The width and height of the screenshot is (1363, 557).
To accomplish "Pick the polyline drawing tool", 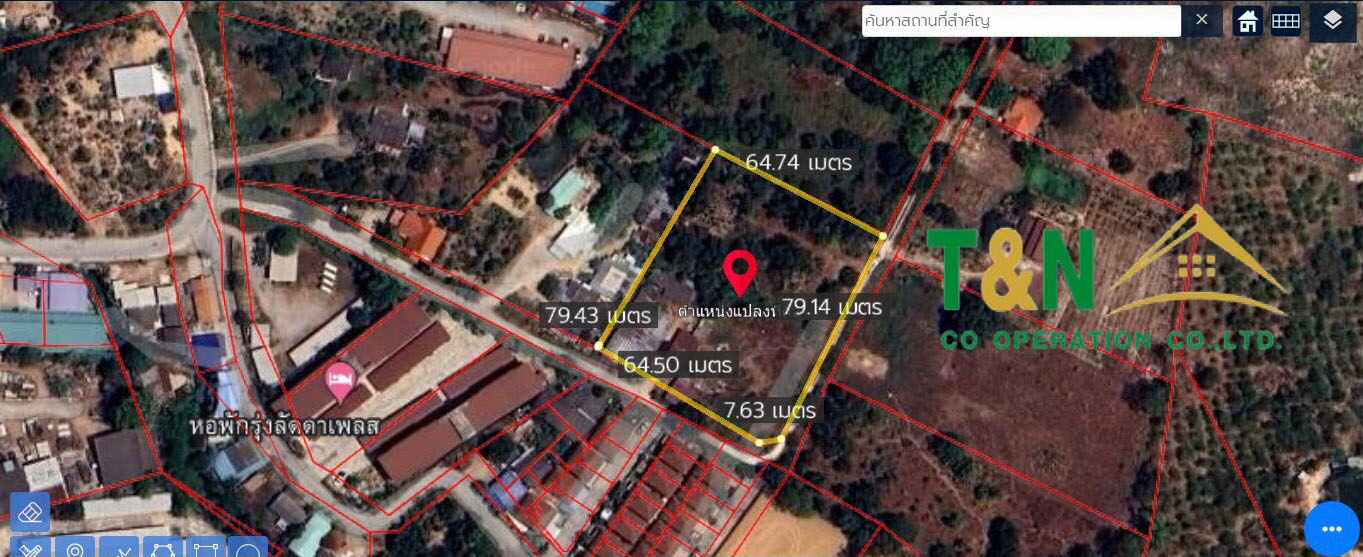I will pyautogui.click(x=118, y=549).
